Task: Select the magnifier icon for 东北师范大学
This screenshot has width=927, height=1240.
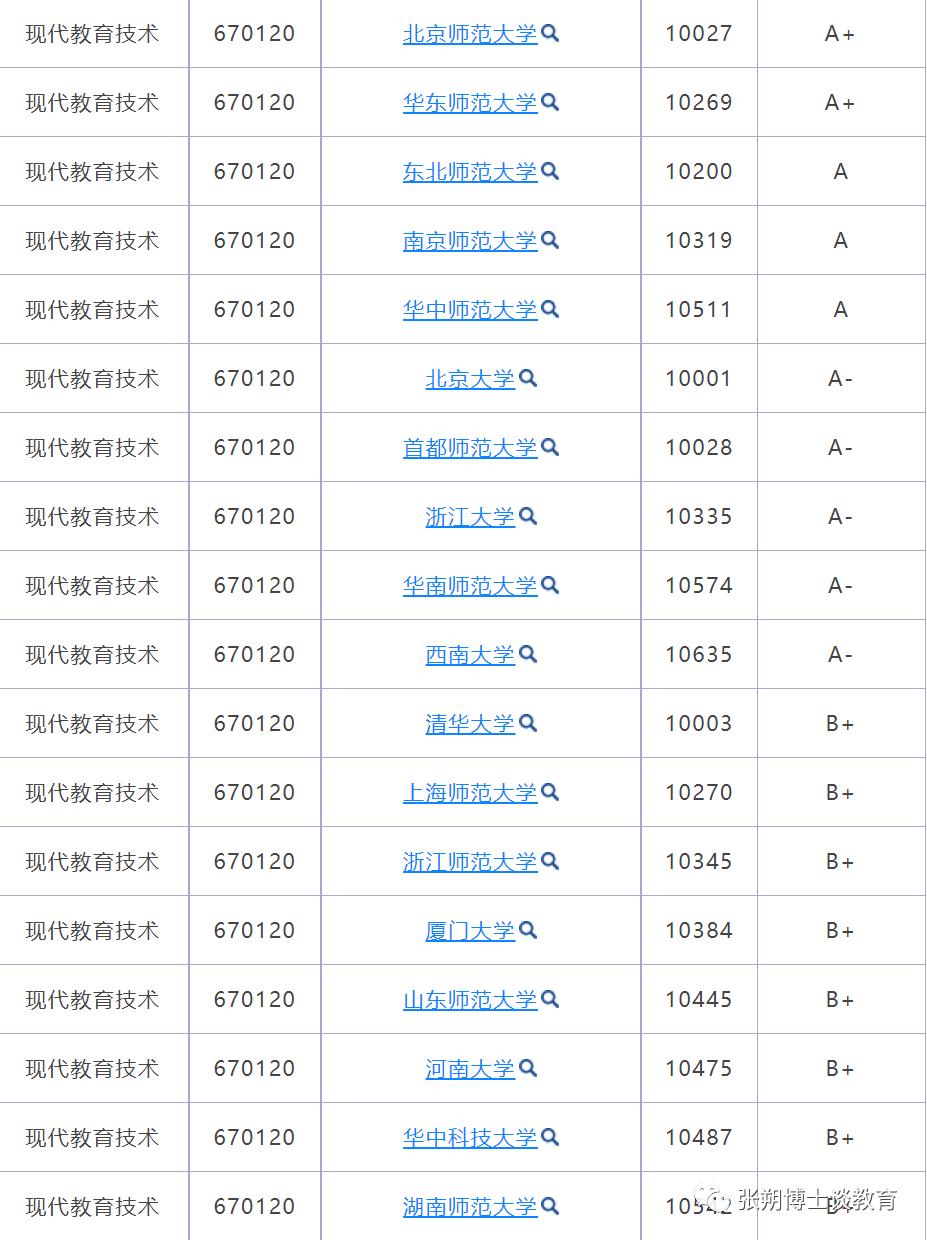Action: coord(550,171)
